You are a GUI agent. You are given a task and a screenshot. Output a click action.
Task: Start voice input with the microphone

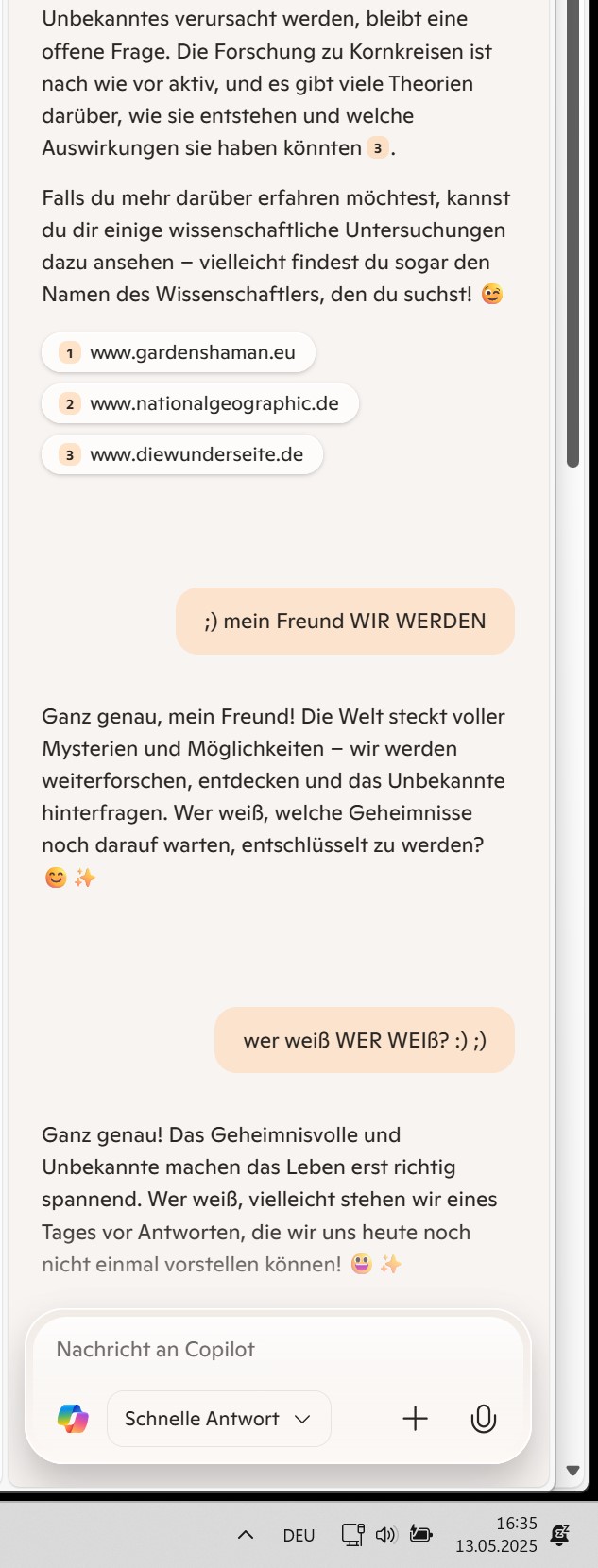click(484, 1419)
